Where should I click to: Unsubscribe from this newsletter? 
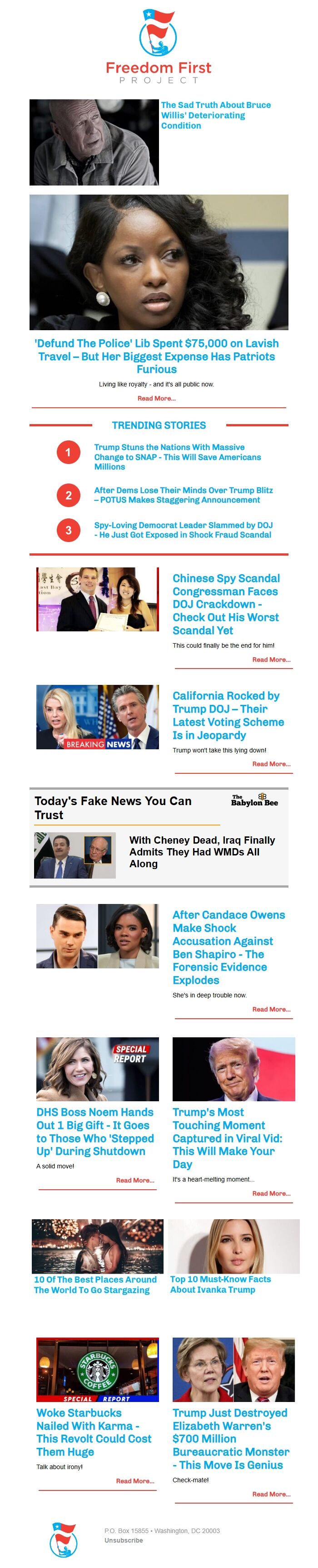tap(123, 1540)
